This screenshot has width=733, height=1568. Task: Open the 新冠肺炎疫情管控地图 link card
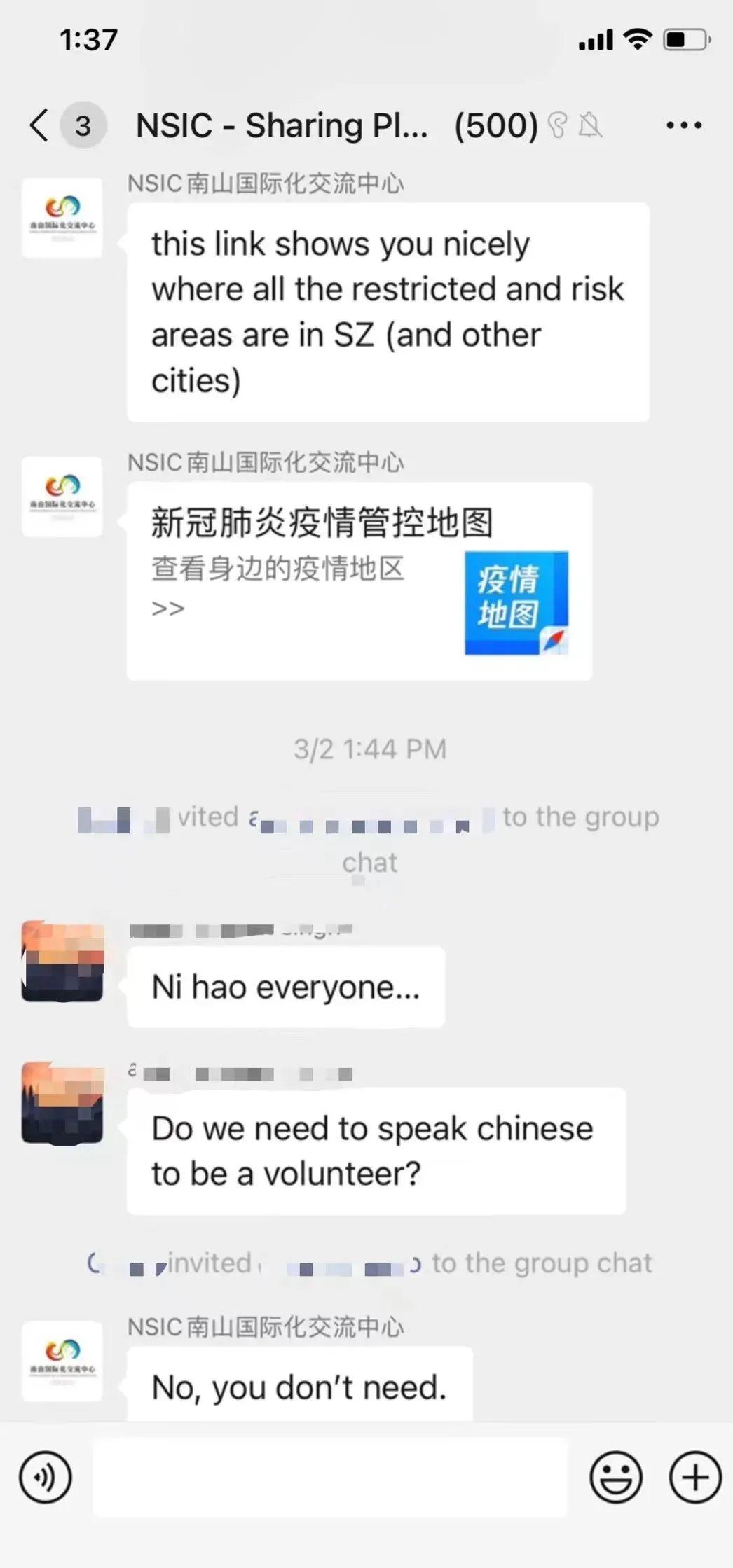click(x=359, y=581)
